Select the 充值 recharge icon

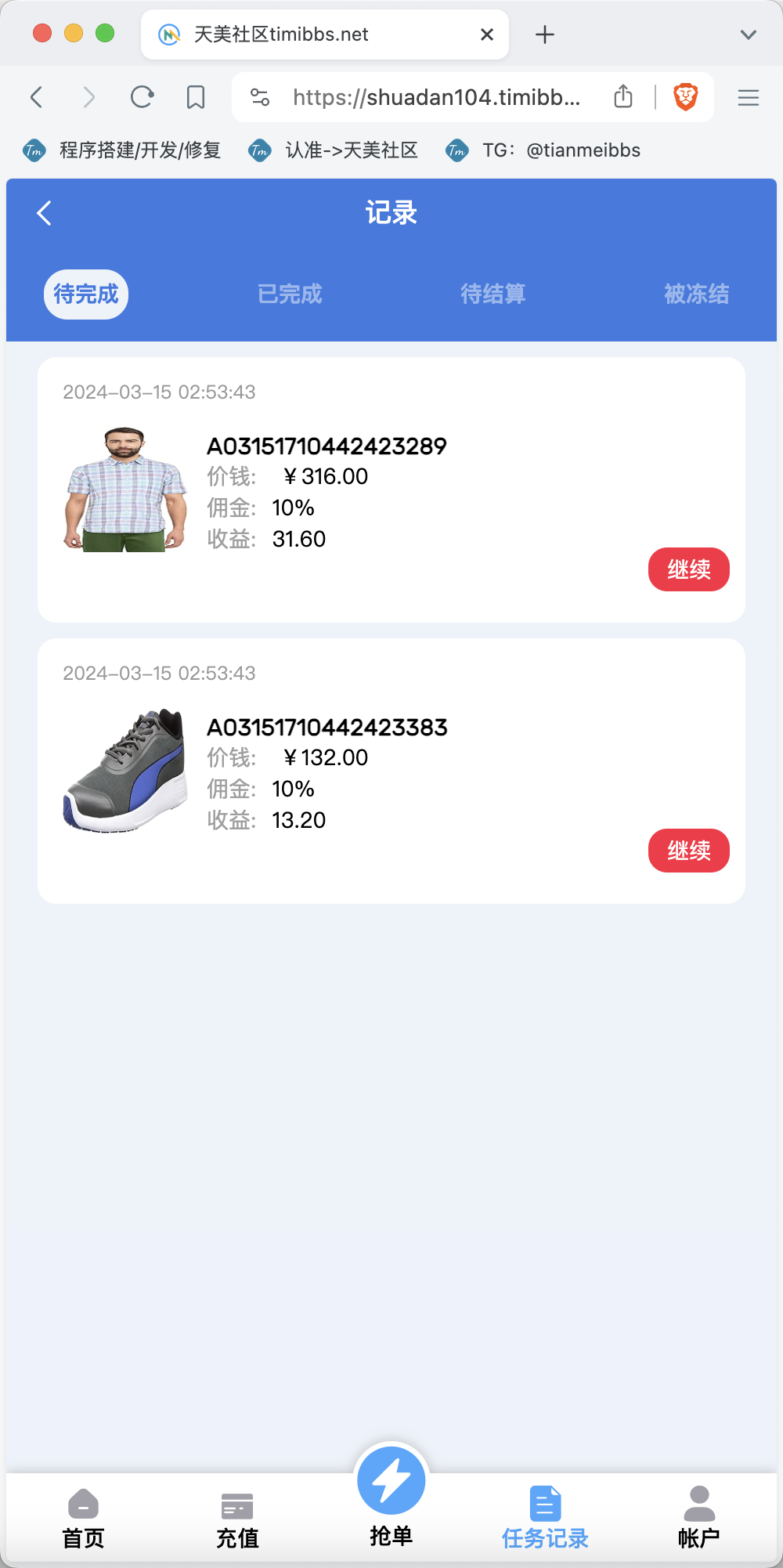236,1505
